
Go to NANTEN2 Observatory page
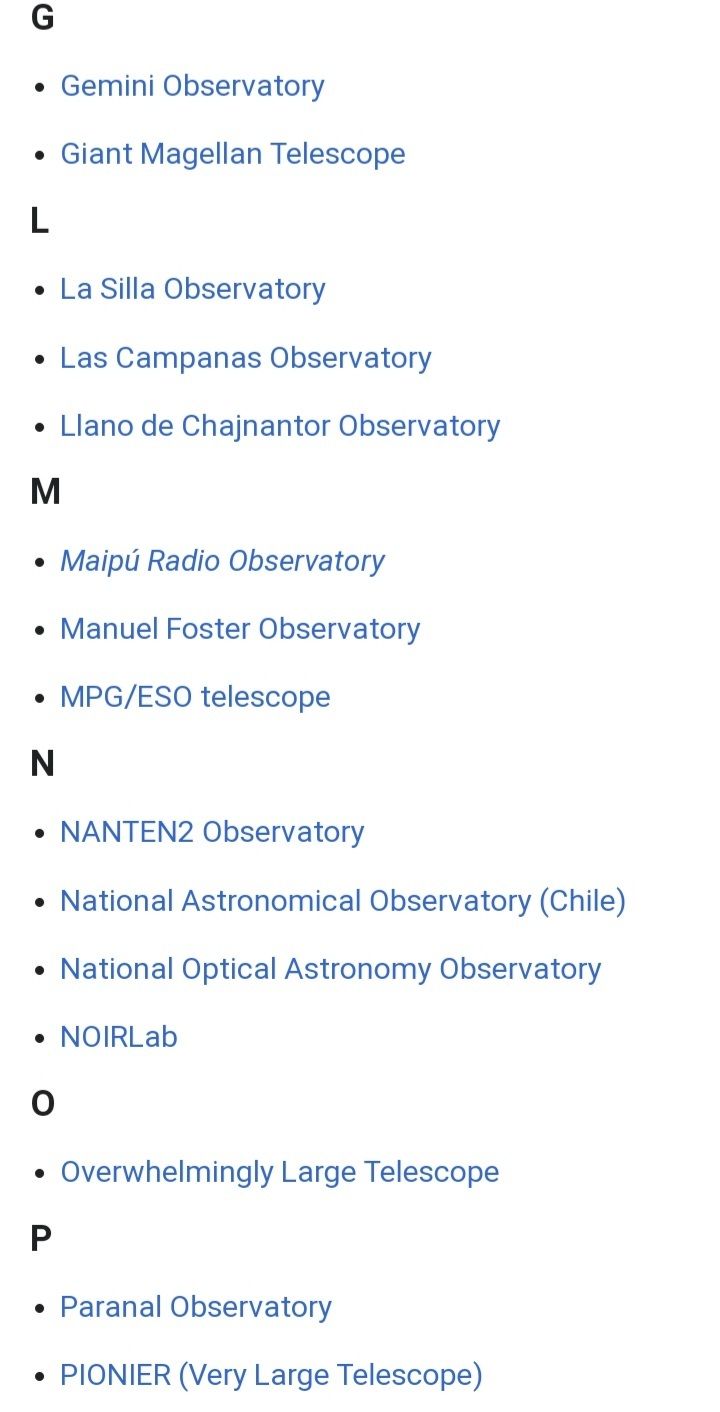tap(212, 832)
